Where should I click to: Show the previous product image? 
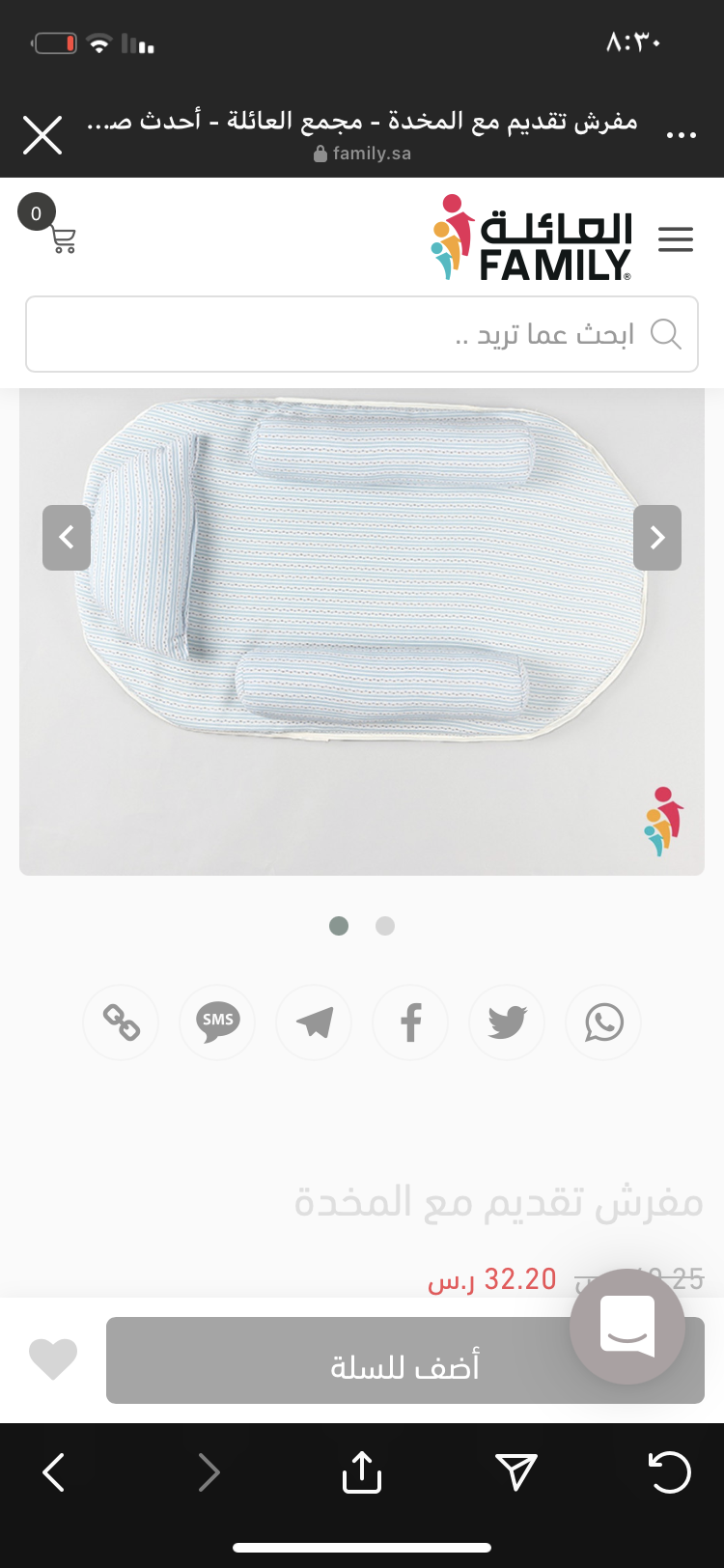pos(67,538)
